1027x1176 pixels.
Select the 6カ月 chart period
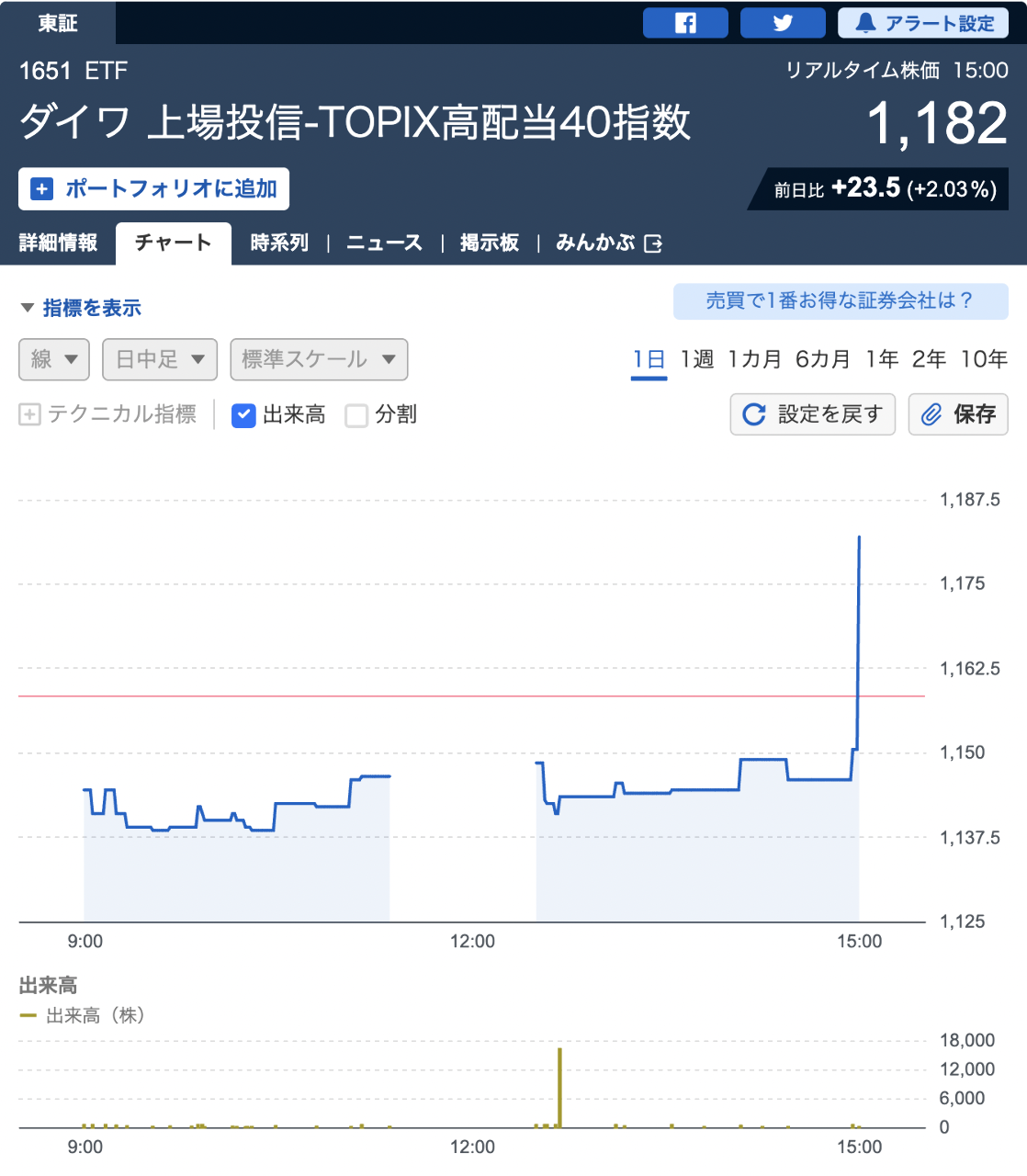click(x=823, y=359)
